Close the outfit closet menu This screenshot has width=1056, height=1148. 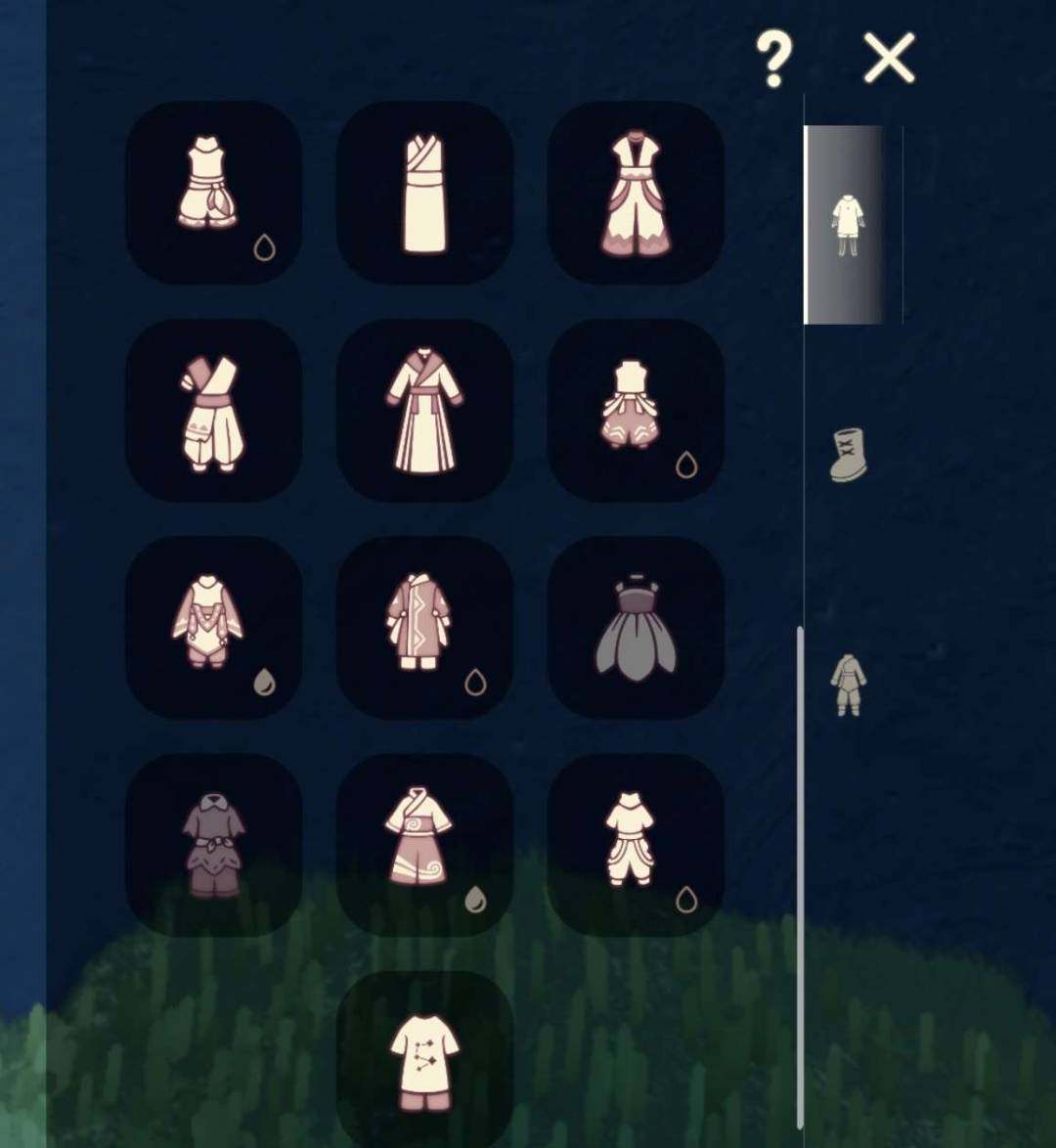coord(889,59)
